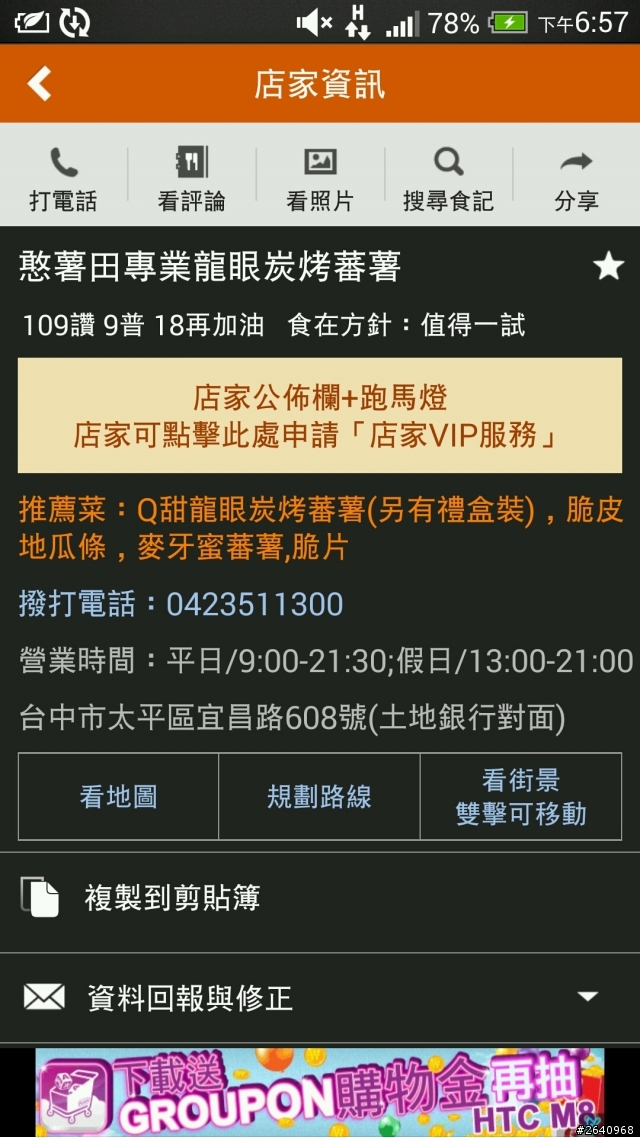Expand 資料回報與修正 section
640x1138 pixels.
(x=320, y=998)
